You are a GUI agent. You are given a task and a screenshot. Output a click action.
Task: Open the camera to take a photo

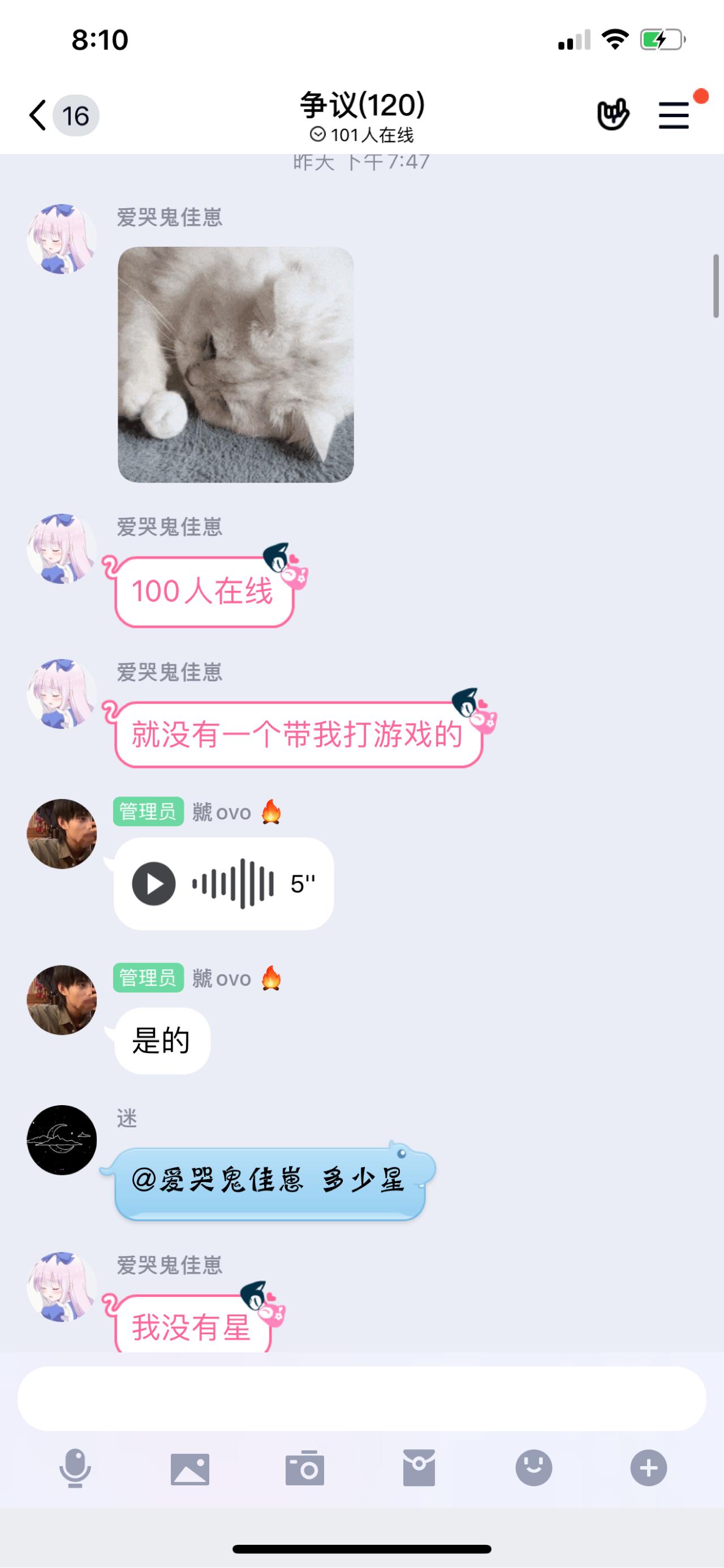[x=304, y=1468]
